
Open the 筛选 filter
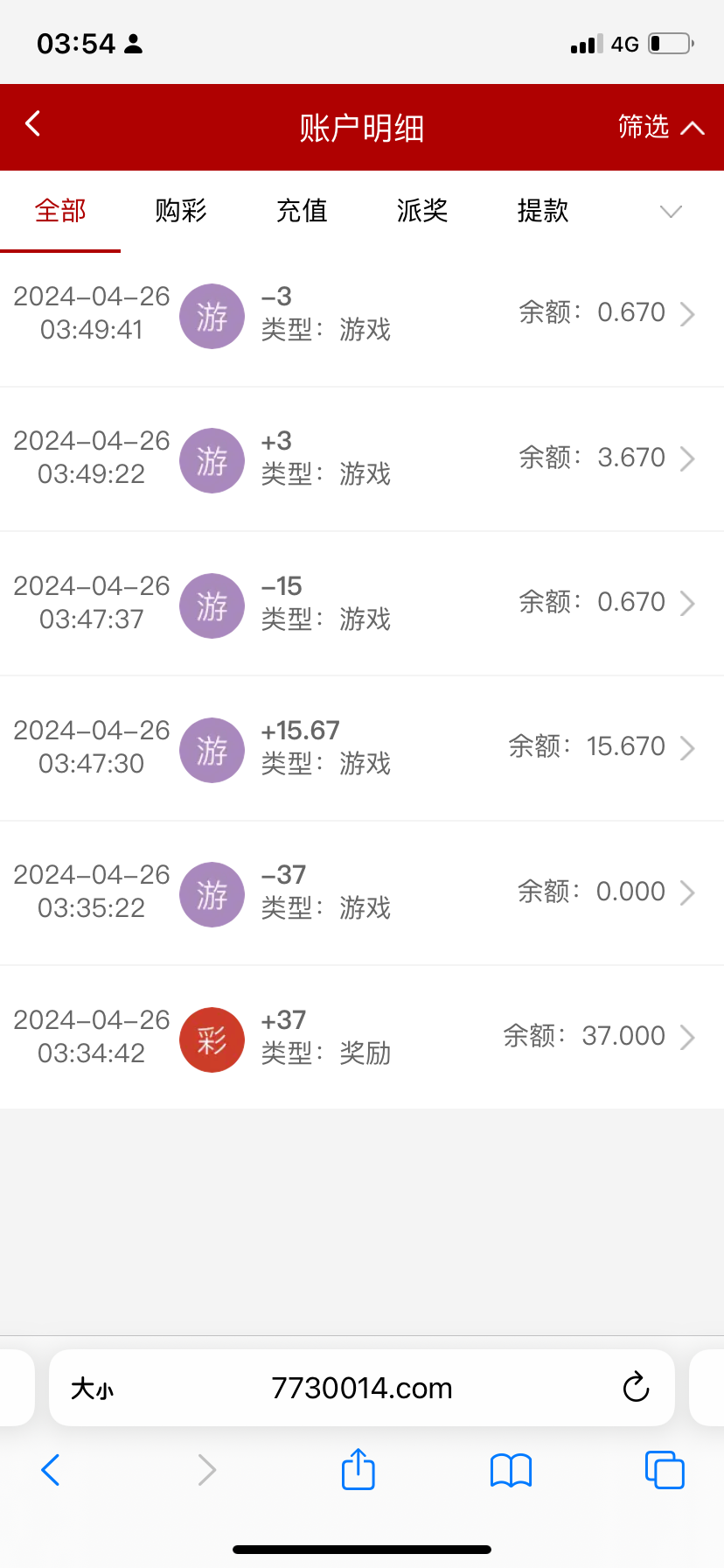(x=660, y=128)
